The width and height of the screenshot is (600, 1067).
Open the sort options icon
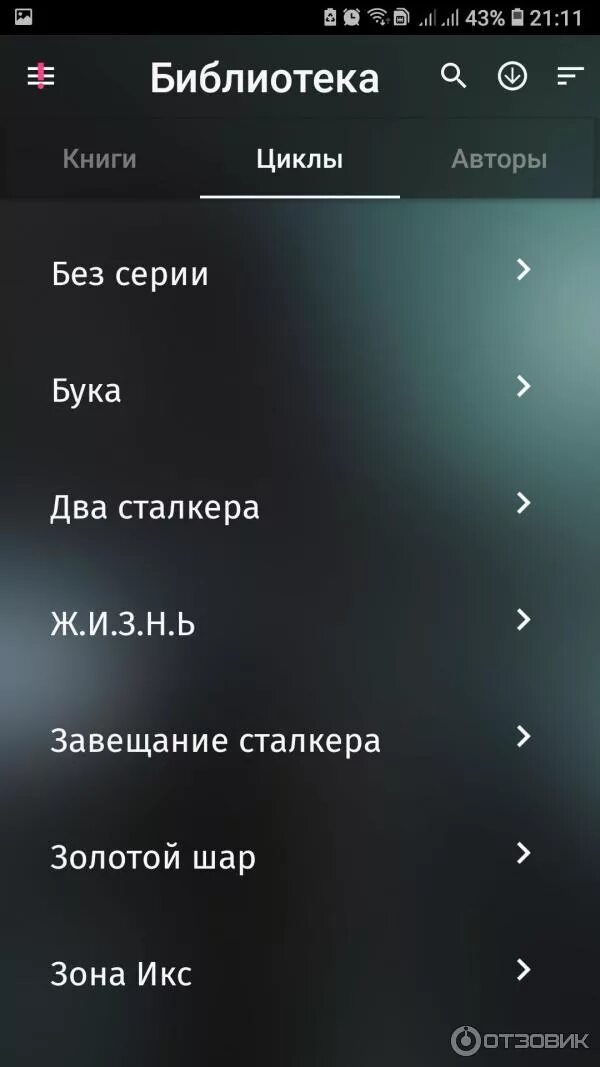(x=570, y=76)
